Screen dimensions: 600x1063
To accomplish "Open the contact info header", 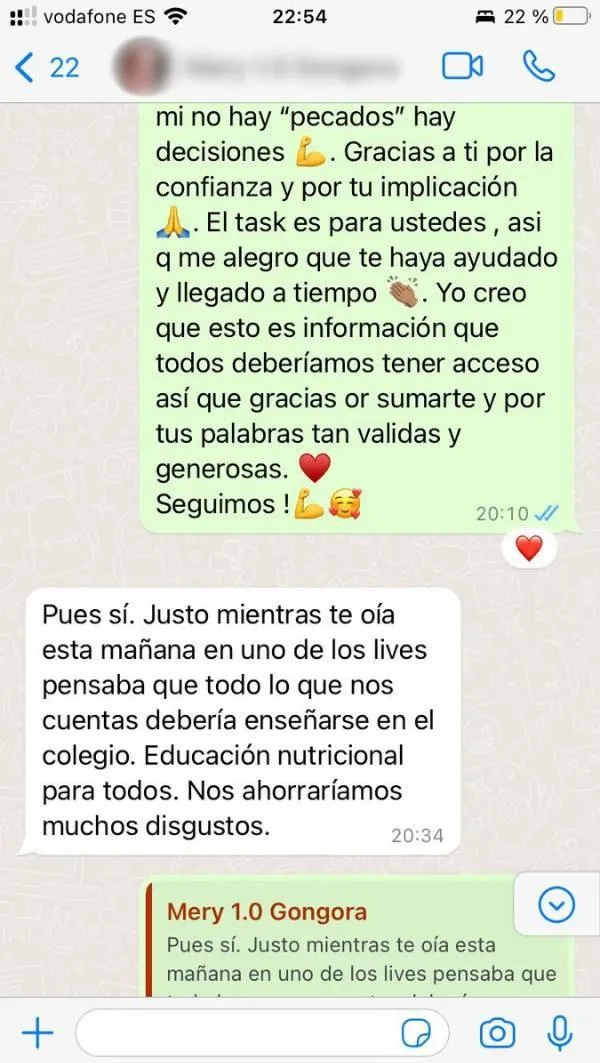I will pos(260,67).
